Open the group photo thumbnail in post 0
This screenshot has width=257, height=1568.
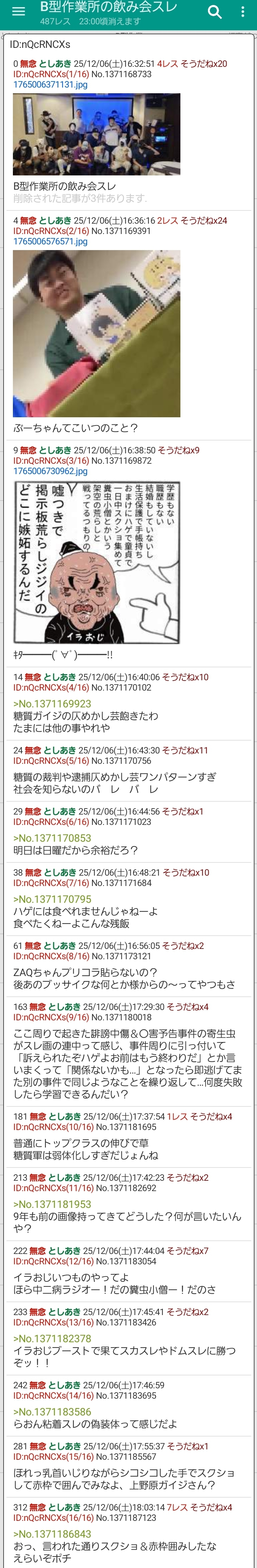pyautogui.click(x=96, y=135)
